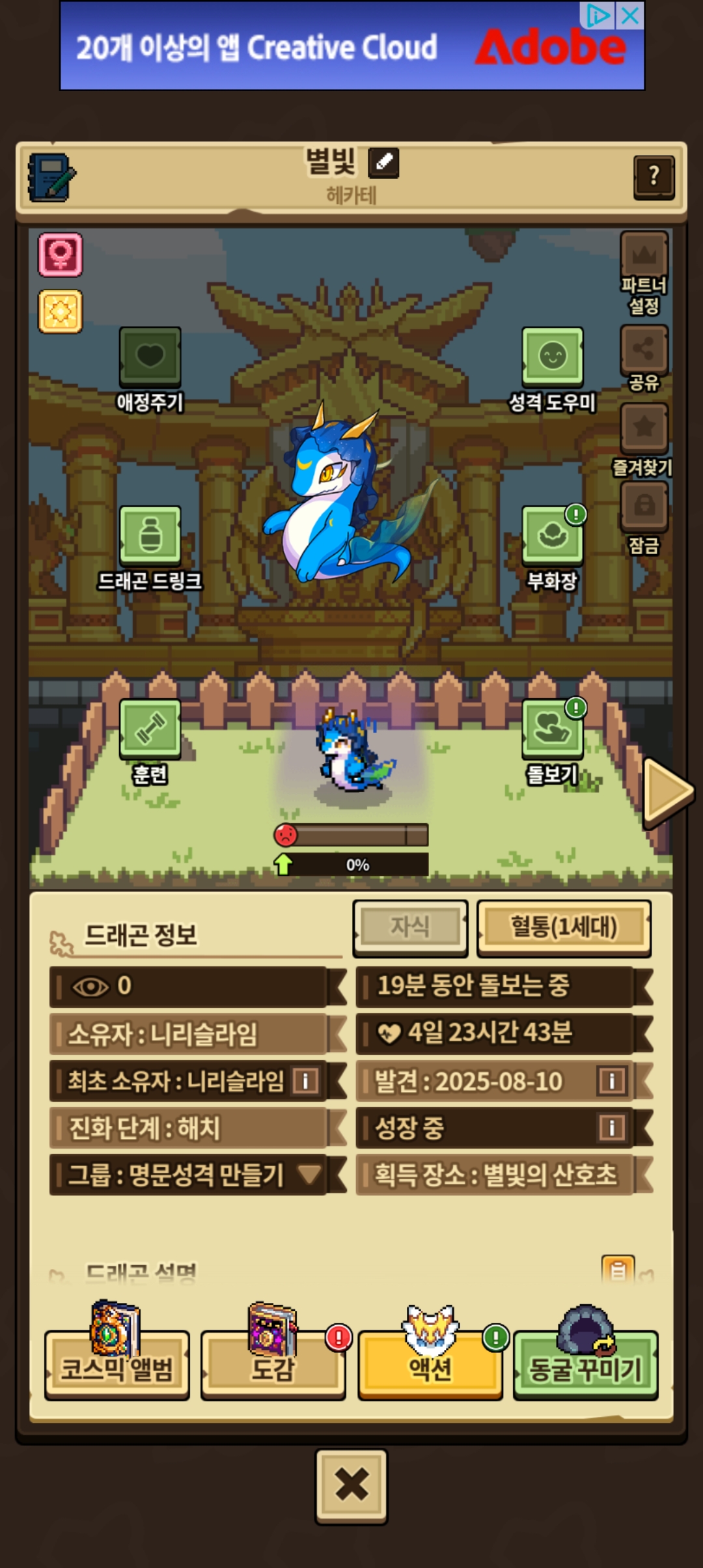This screenshot has height=1568, width=703.
Task: Open 부화장 hatchery
Action: tap(552, 537)
